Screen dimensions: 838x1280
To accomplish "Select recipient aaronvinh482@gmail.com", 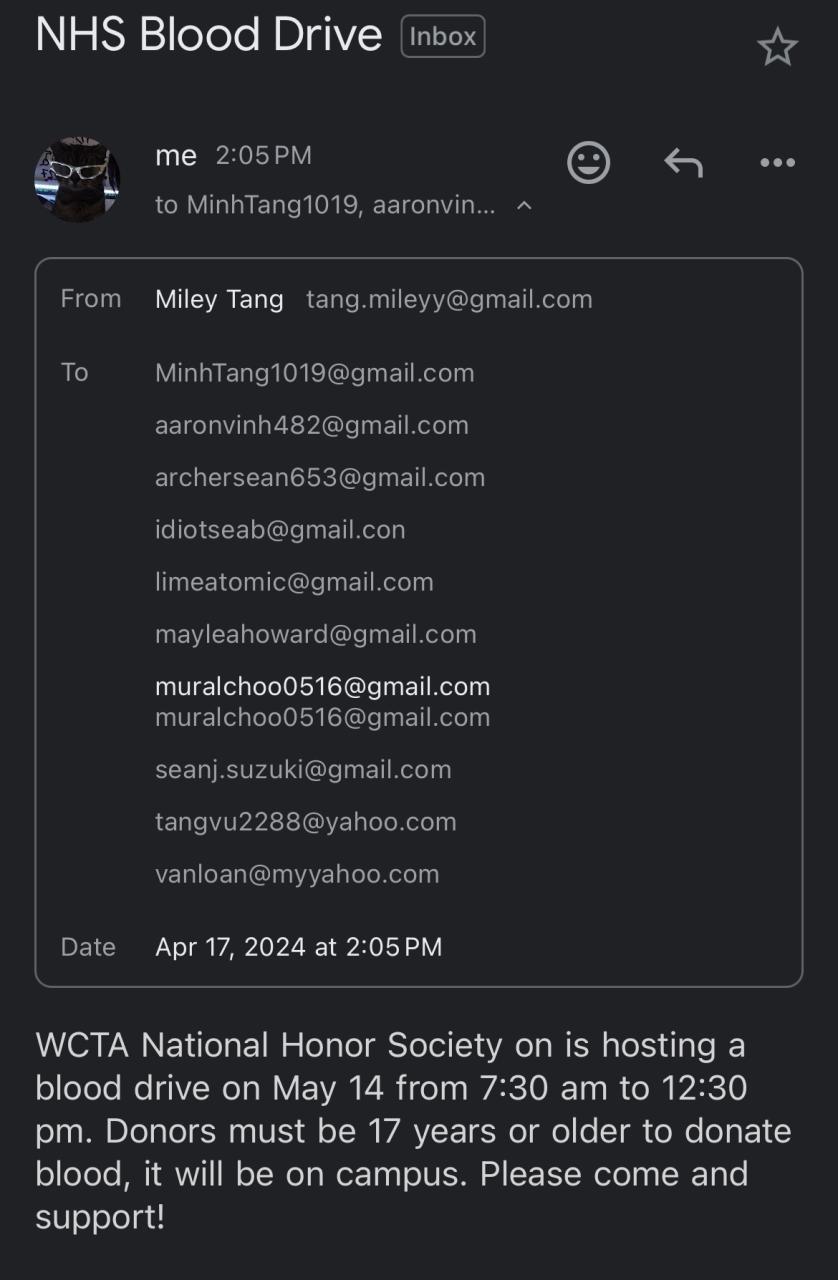I will 311,425.
